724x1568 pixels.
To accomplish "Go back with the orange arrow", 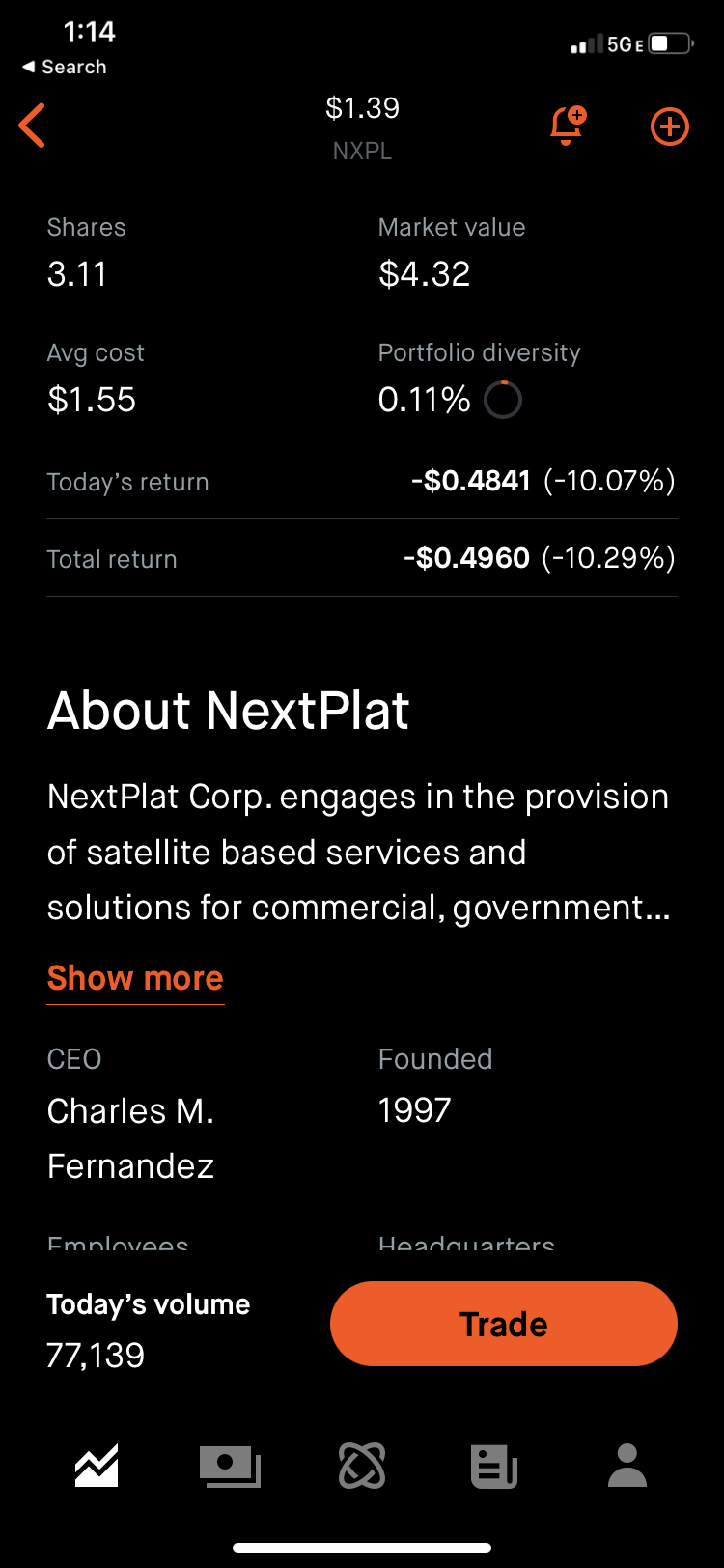I will tap(33, 126).
